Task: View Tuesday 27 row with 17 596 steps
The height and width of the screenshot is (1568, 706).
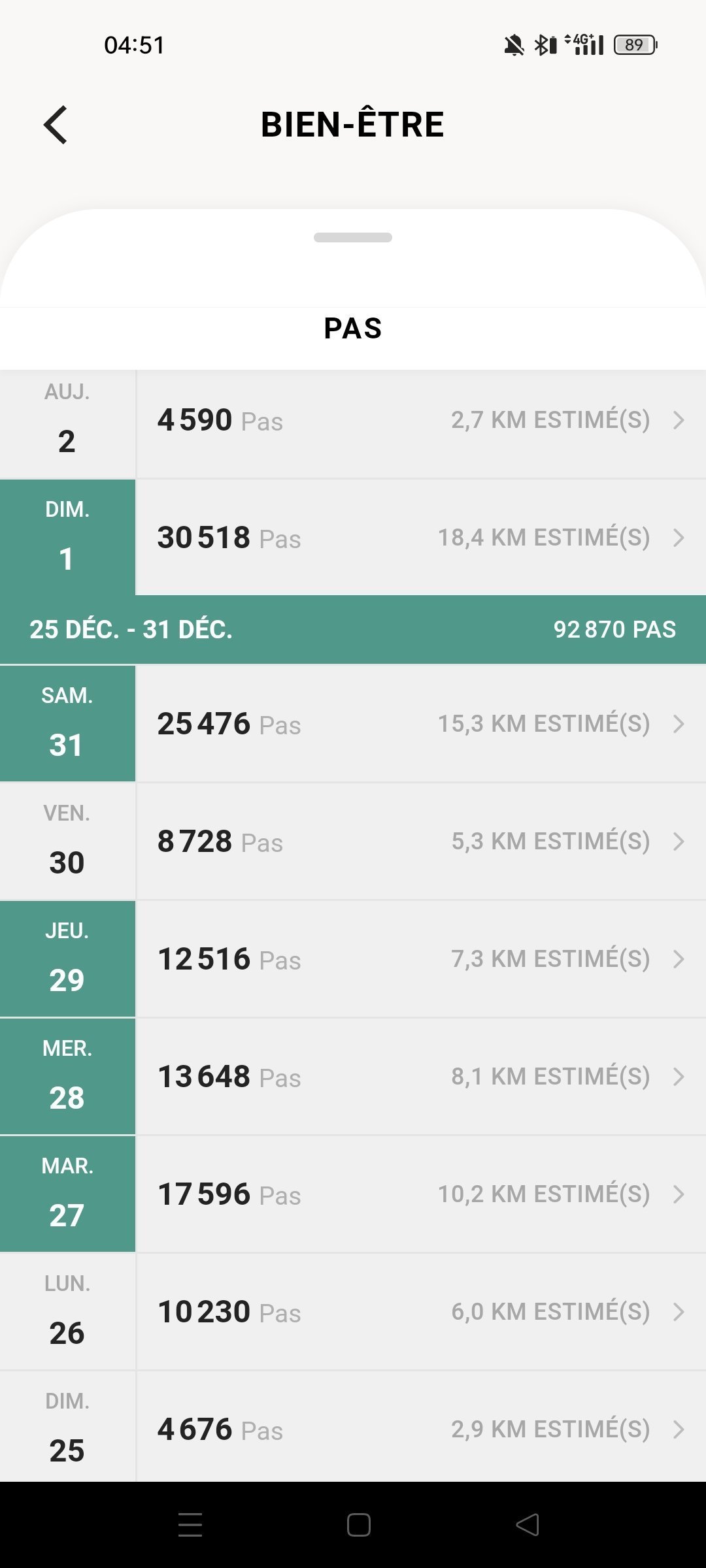Action: pos(353,1194)
